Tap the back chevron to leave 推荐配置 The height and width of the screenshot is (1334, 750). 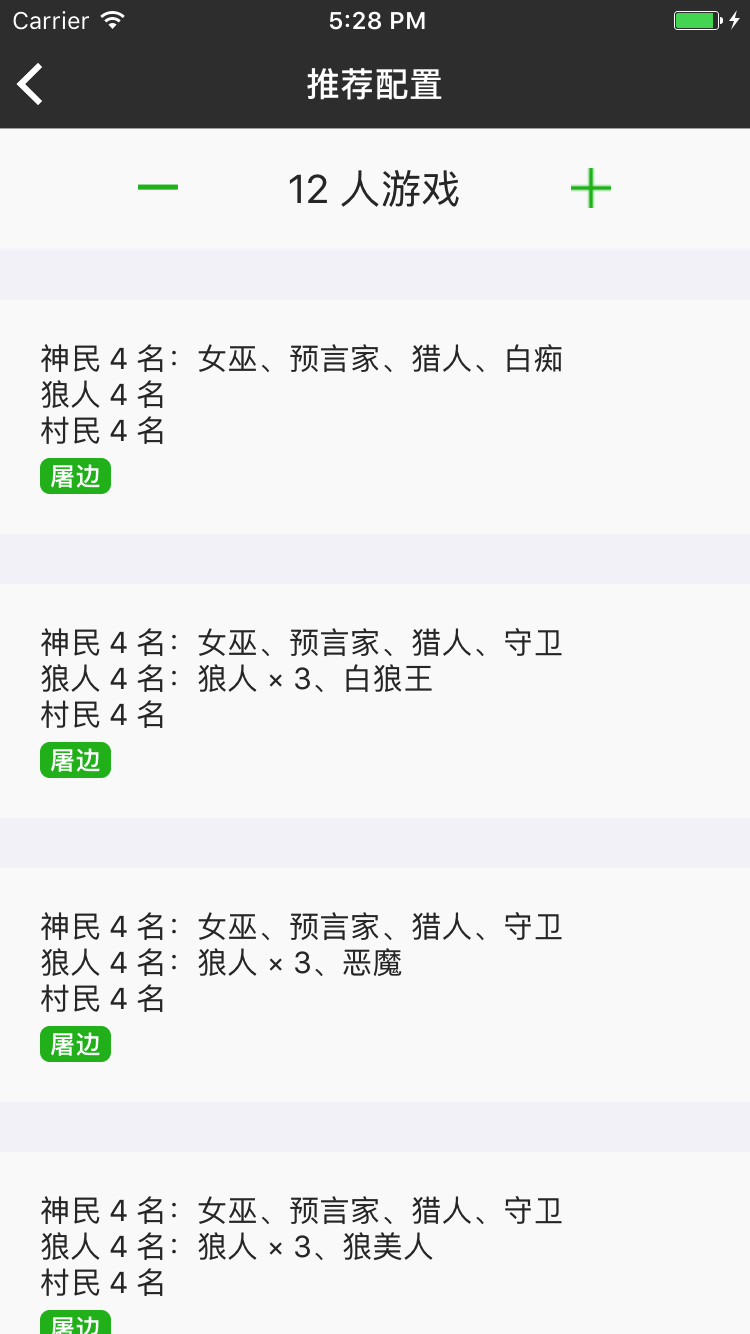point(29,83)
